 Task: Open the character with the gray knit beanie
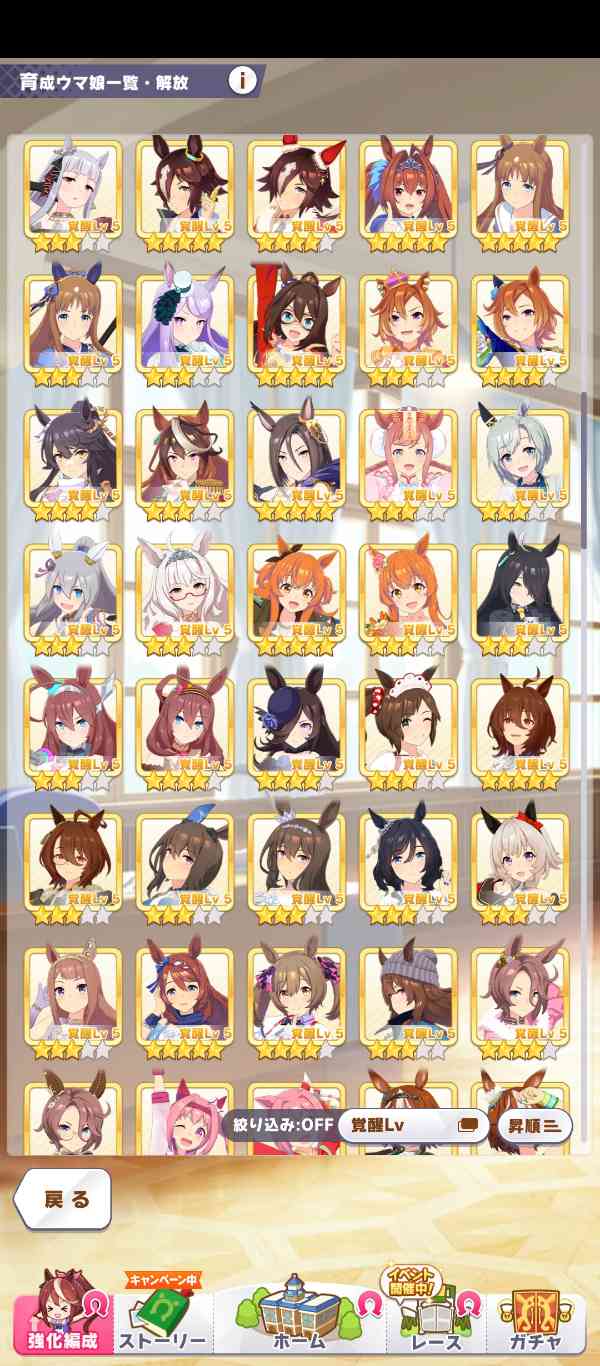click(409, 1003)
